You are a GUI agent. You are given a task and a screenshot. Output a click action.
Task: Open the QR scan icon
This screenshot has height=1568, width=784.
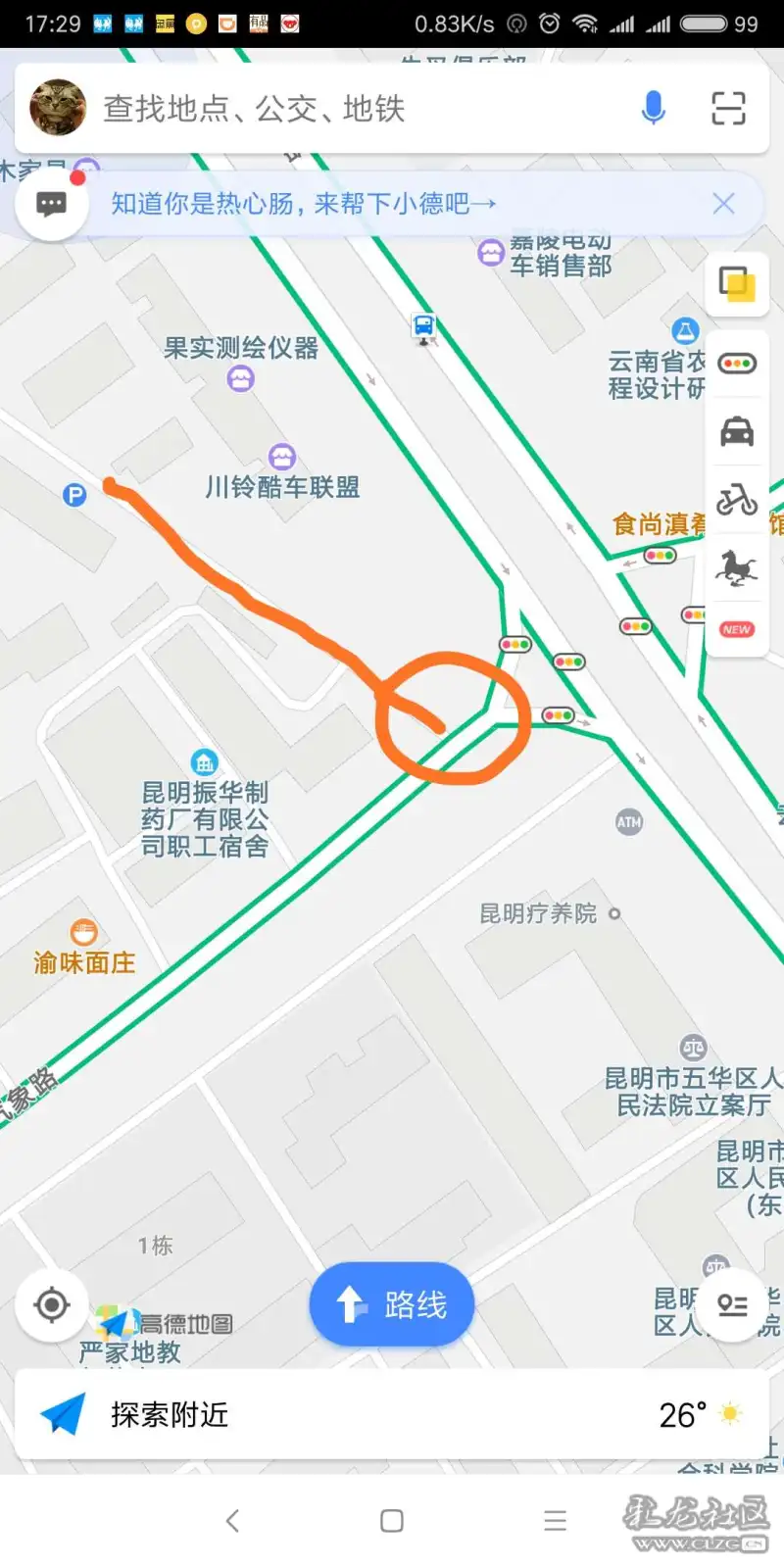tap(728, 108)
